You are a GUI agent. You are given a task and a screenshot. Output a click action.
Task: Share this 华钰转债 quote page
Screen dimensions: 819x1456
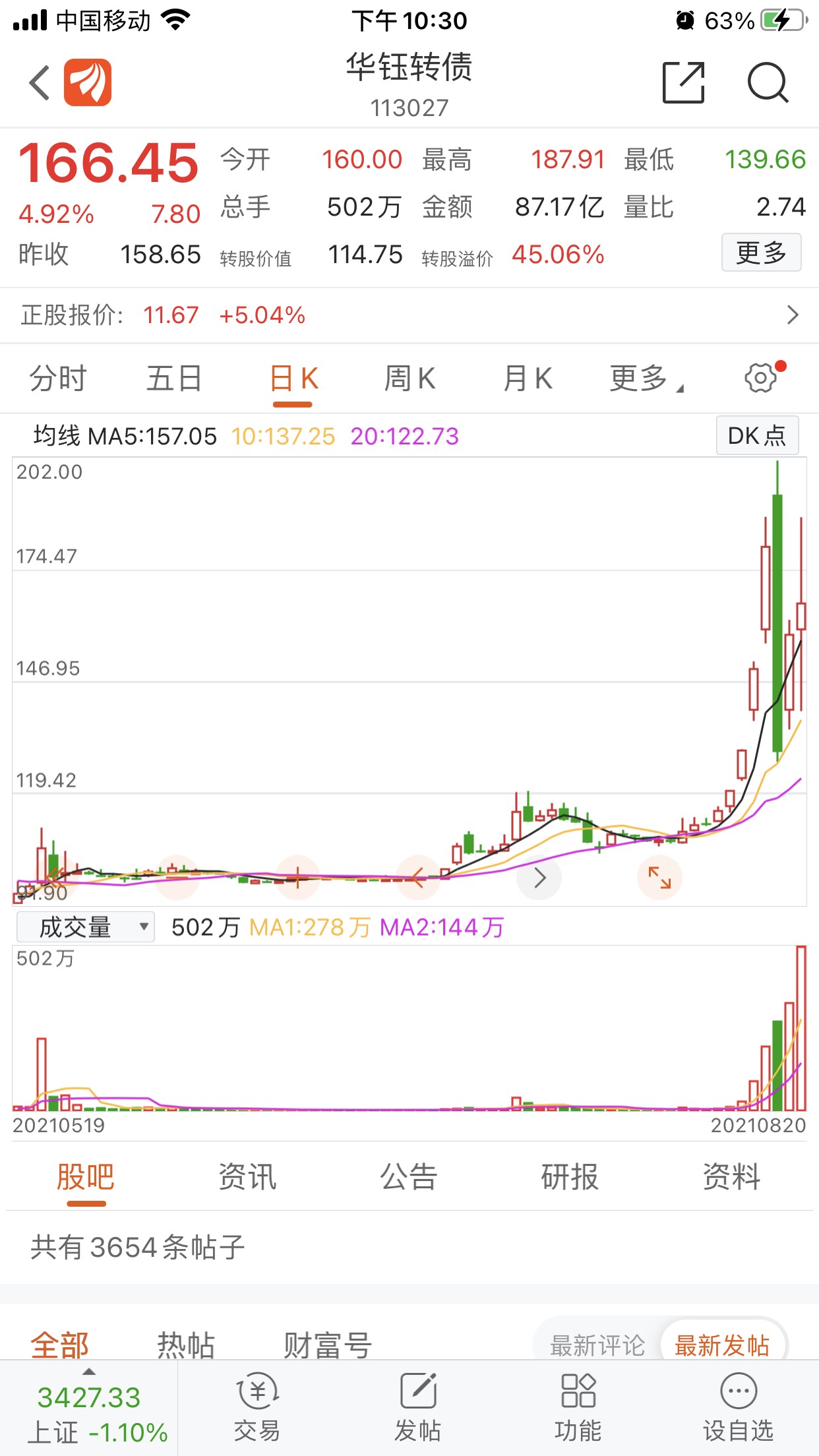683,83
